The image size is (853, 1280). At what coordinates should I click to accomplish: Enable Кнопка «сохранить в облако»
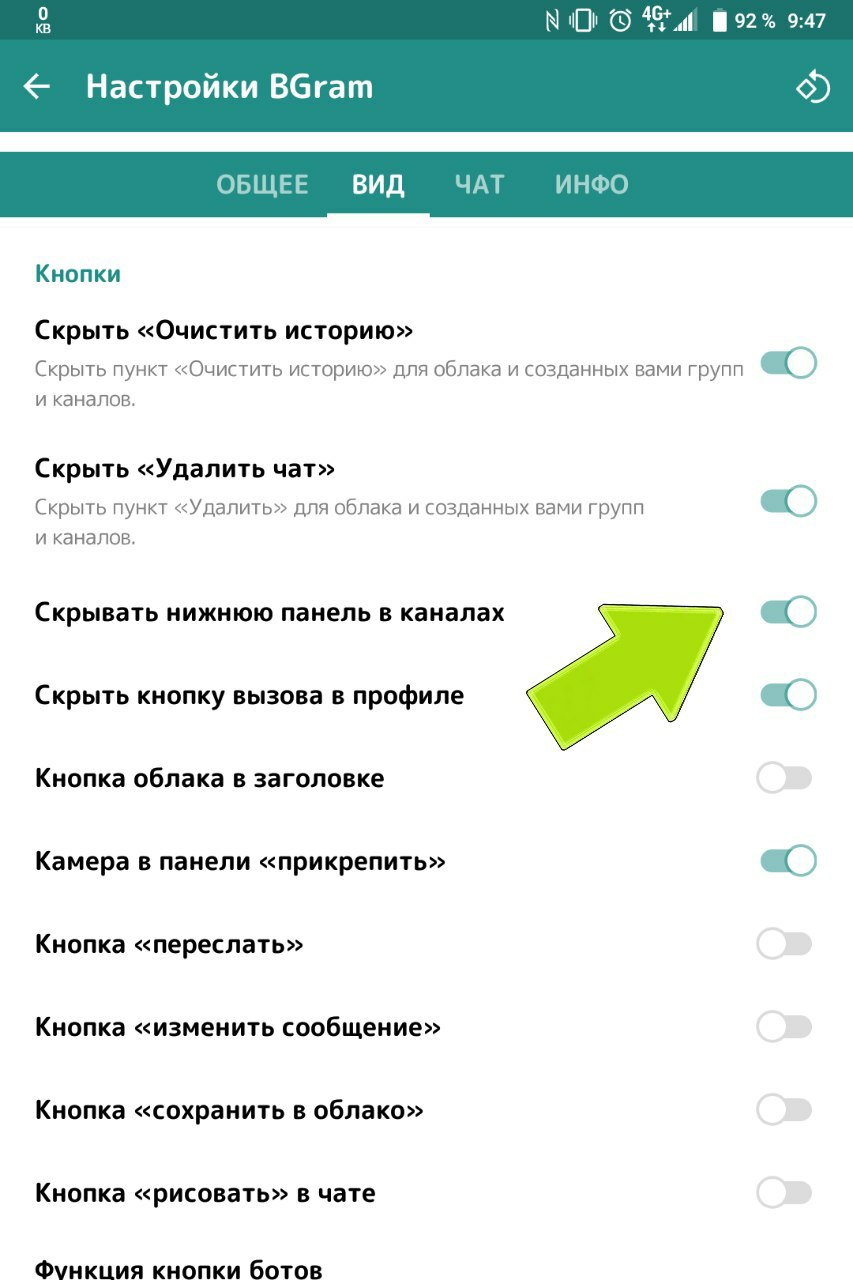(785, 1109)
